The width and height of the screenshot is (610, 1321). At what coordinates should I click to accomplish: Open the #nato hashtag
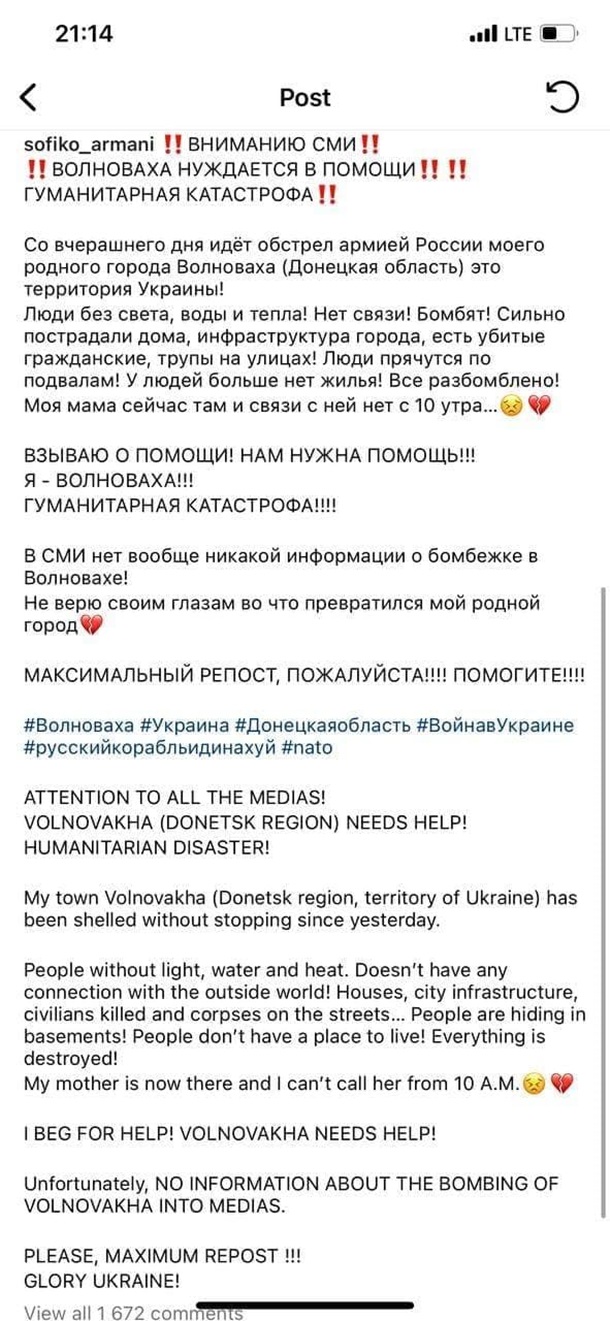[x=307, y=747]
